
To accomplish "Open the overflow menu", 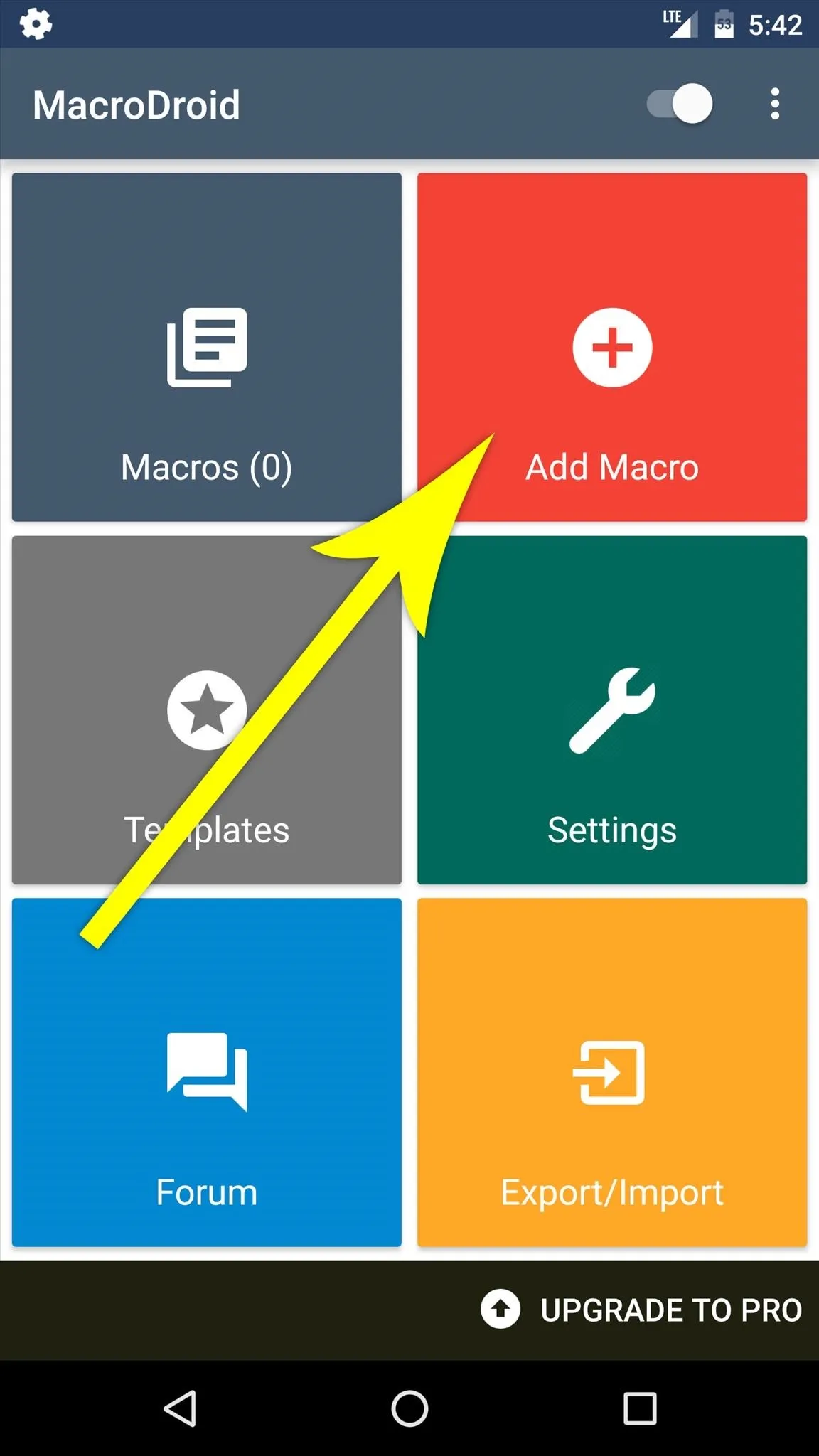I will 775,104.
